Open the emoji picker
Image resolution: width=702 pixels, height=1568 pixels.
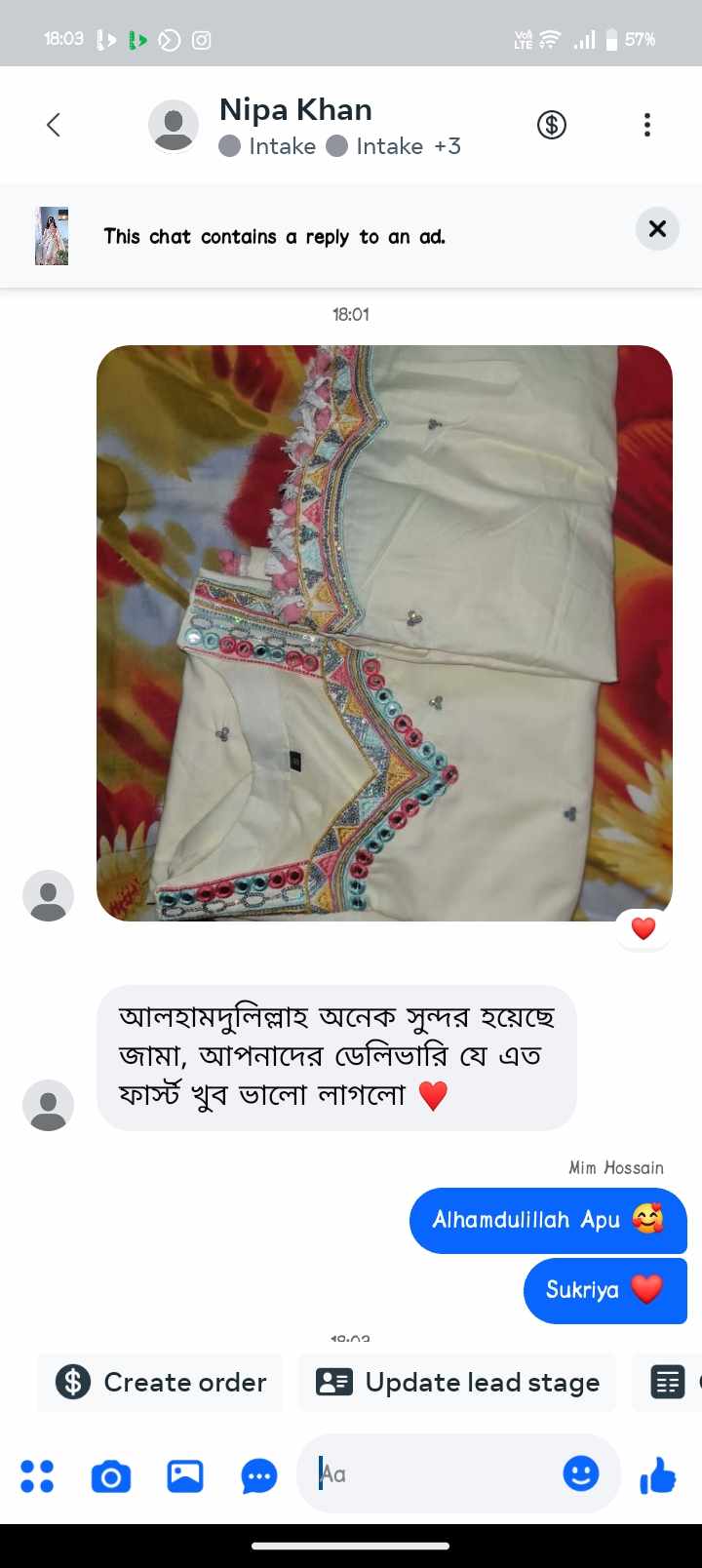click(x=581, y=1473)
